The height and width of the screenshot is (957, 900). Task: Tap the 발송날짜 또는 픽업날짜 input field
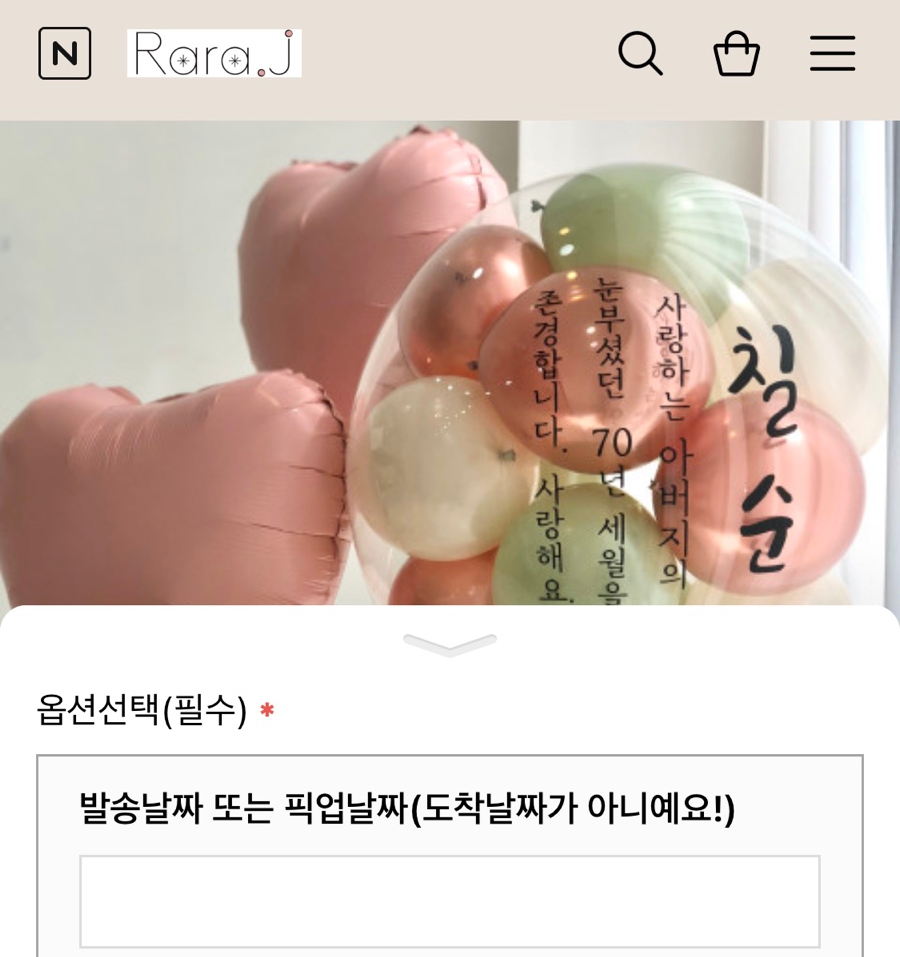coord(450,901)
